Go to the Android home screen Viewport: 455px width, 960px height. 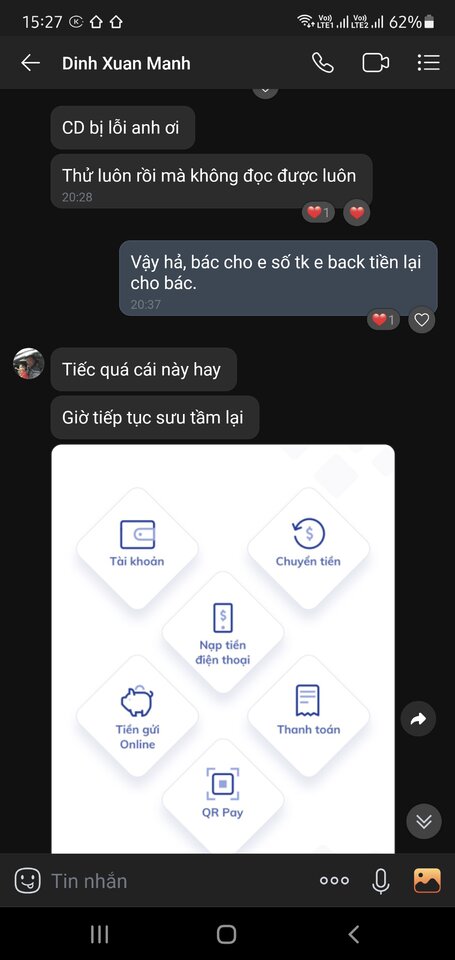point(227,934)
